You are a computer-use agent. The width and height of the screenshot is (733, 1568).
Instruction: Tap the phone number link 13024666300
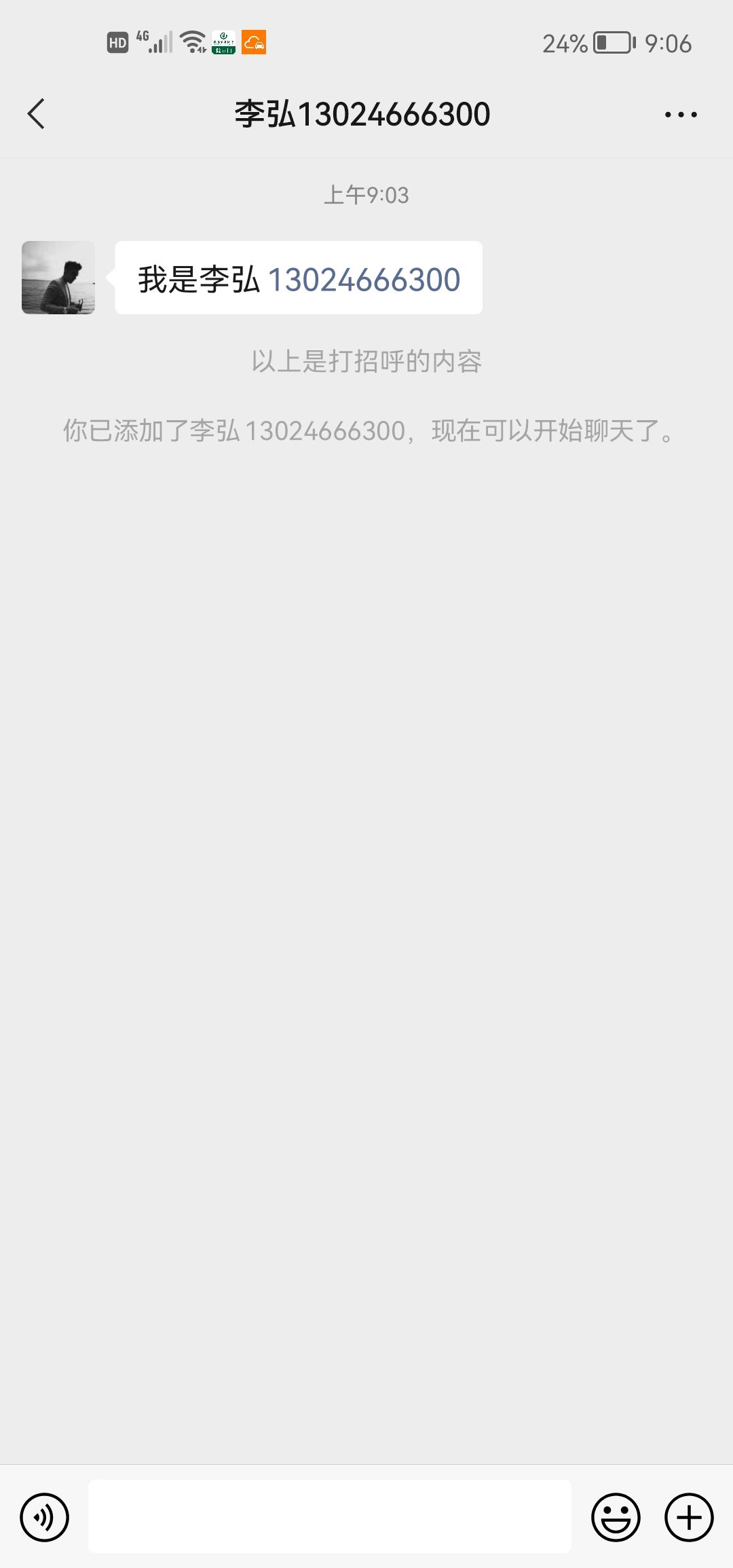click(x=364, y=280)
